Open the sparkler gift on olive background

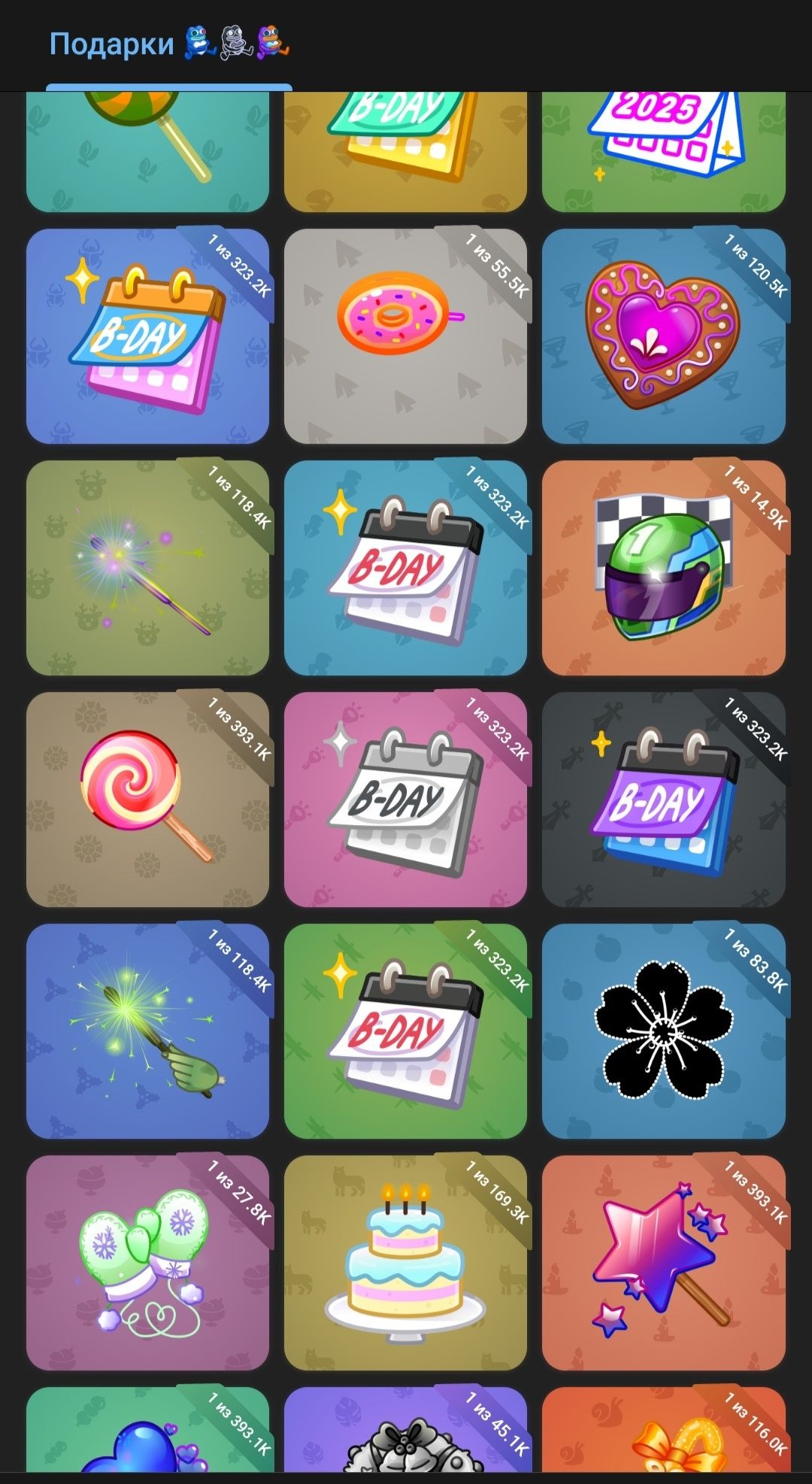[x=147, y=568]
